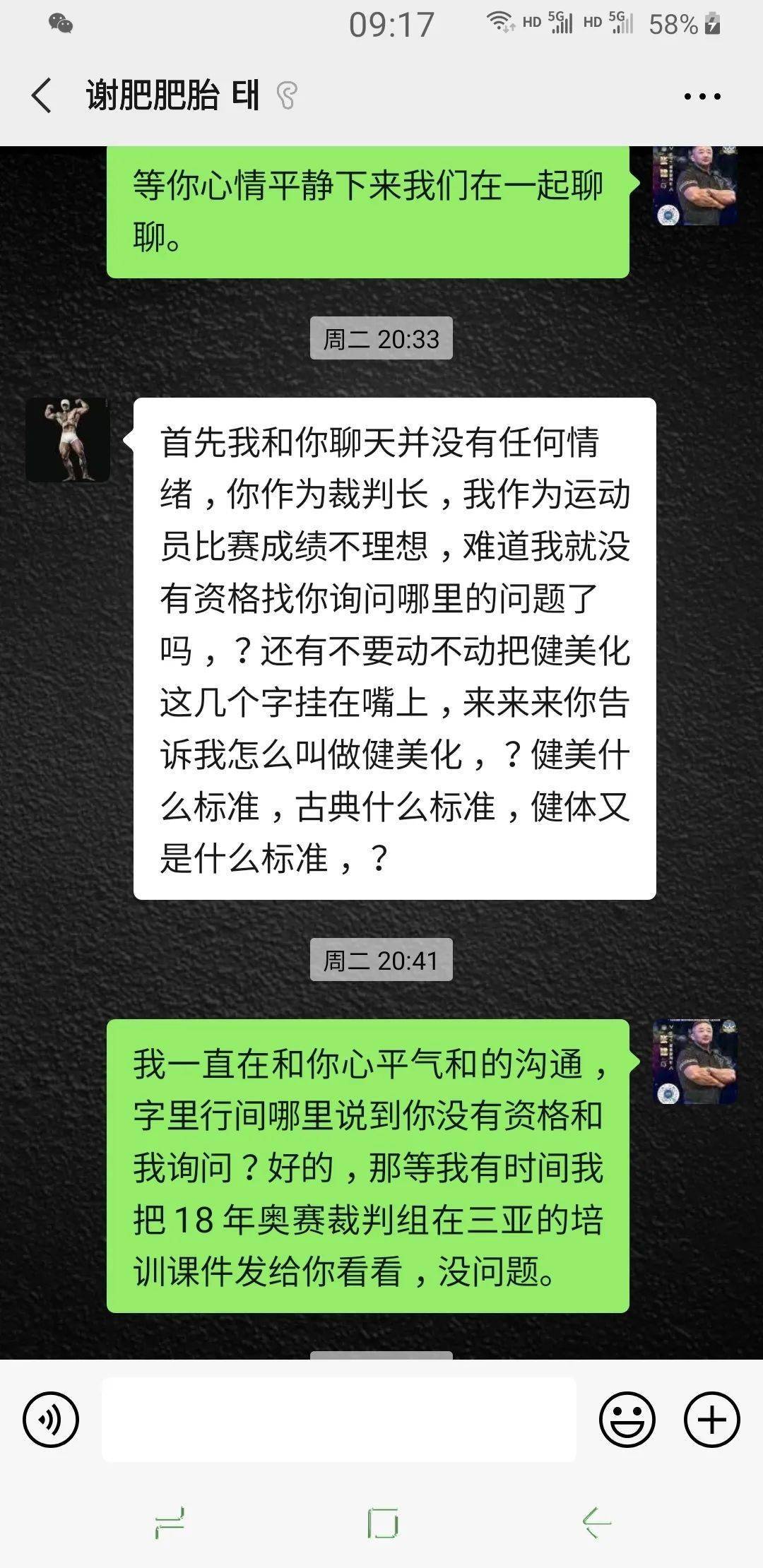The height and width of the screenshot is (1568, 763).
Task: Go to the home screen
Action: pos(382,1522)
